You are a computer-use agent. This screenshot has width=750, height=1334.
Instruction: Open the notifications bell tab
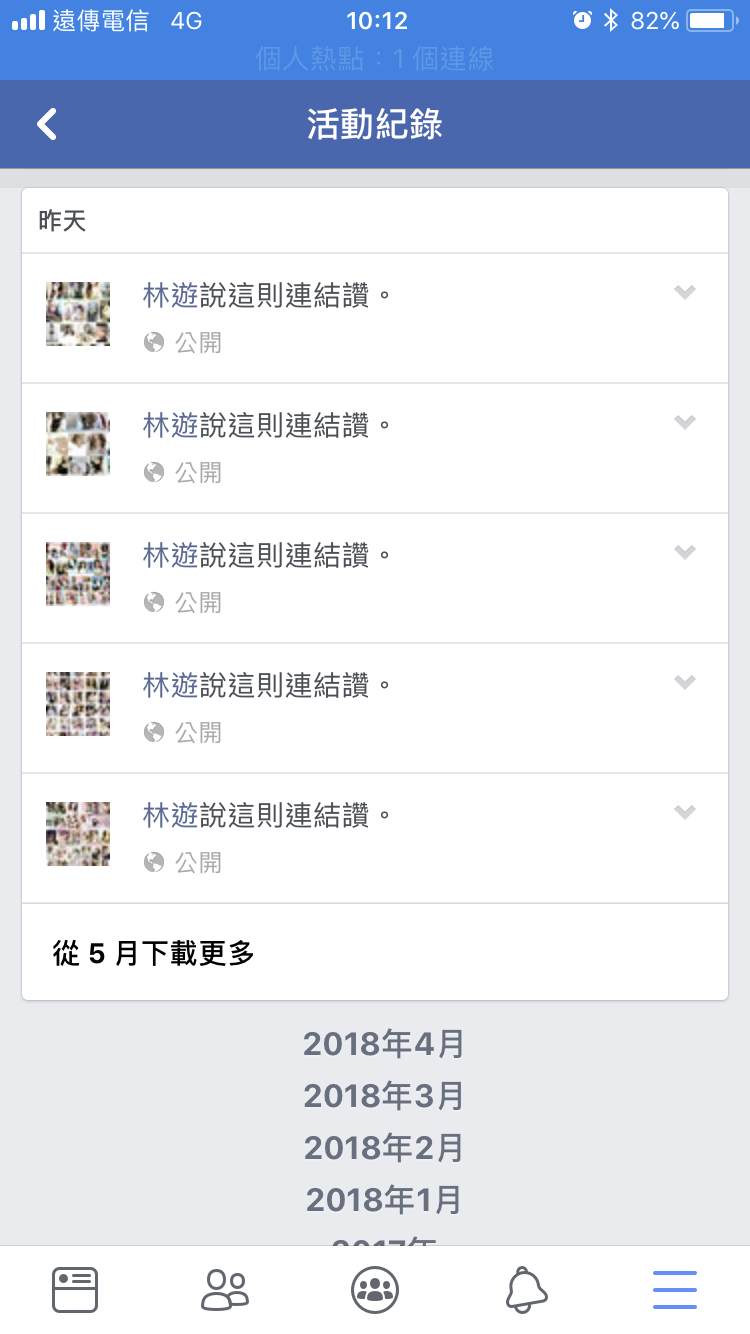526,1289
